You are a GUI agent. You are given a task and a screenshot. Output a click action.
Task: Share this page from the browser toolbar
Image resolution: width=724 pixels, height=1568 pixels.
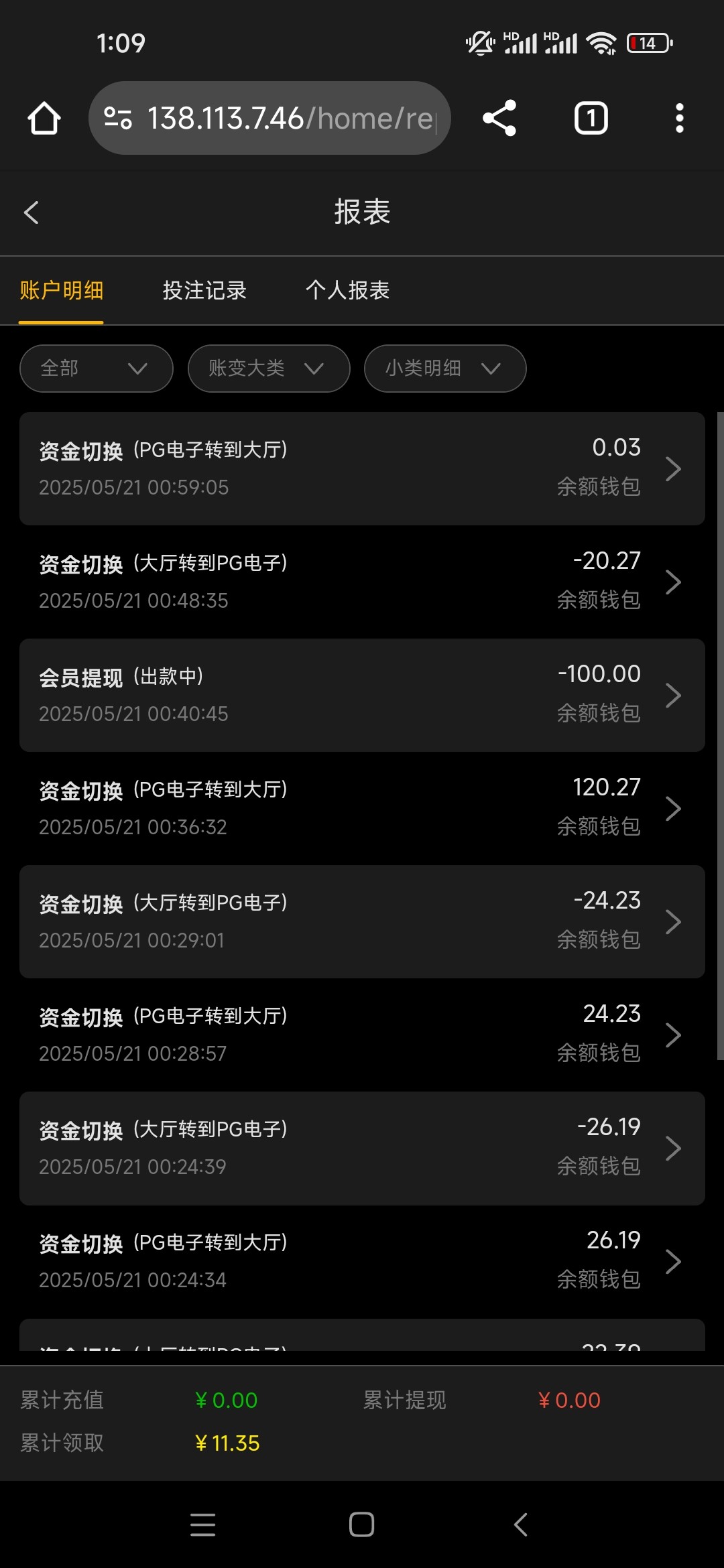click(x=499, y=118)
